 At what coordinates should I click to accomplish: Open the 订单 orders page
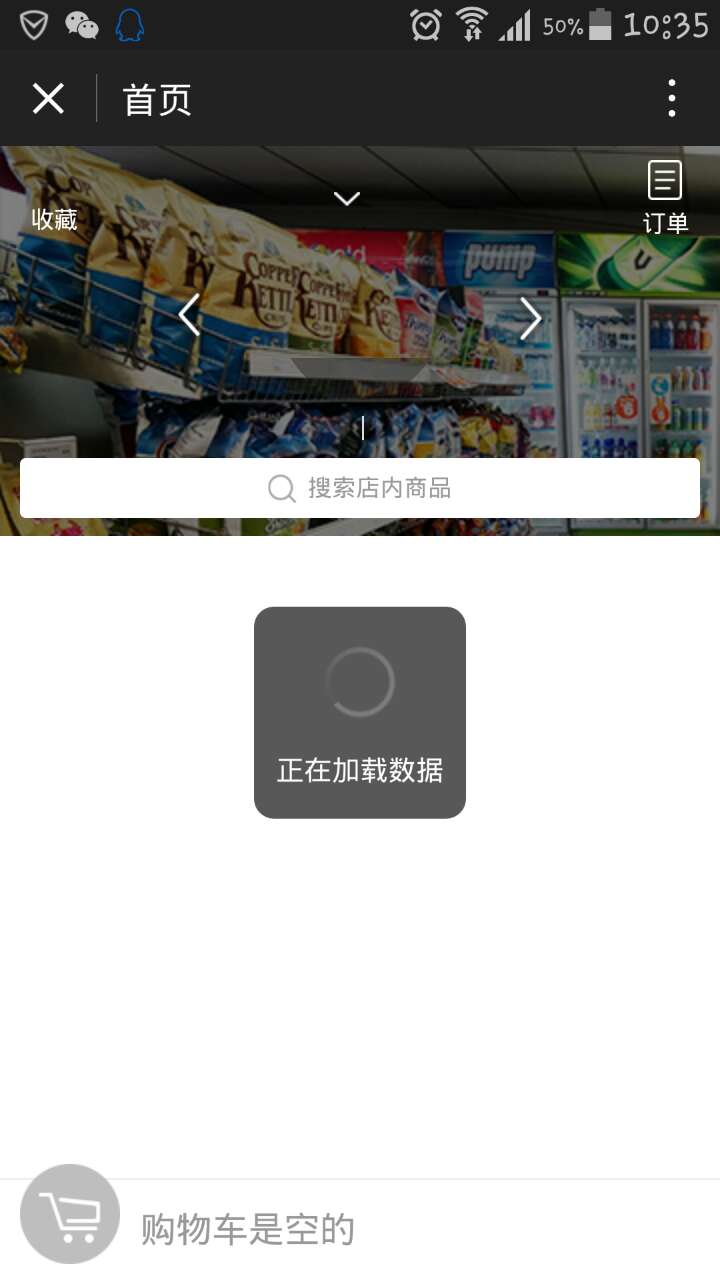665,198
